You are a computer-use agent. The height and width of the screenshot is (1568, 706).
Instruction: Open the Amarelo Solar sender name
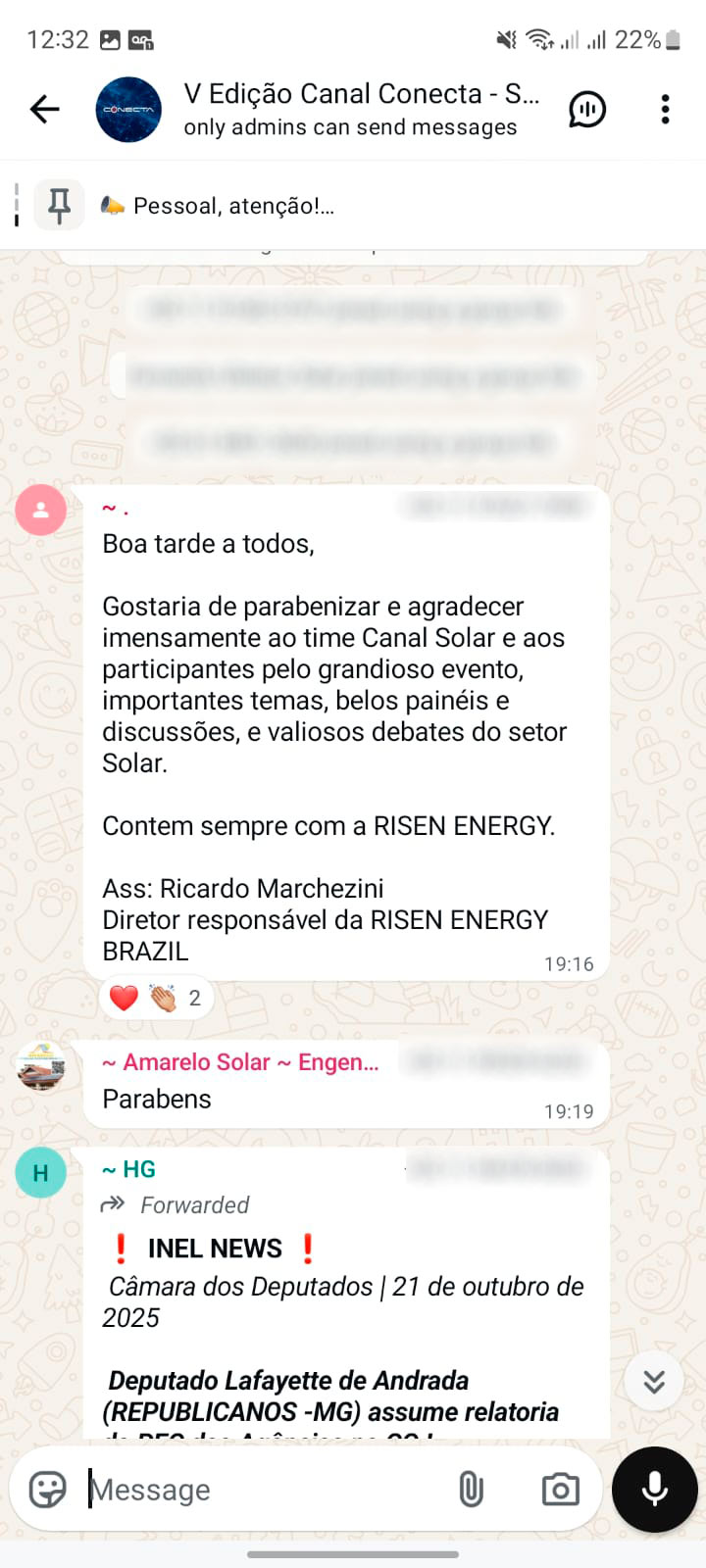(x=240, y=1062)
